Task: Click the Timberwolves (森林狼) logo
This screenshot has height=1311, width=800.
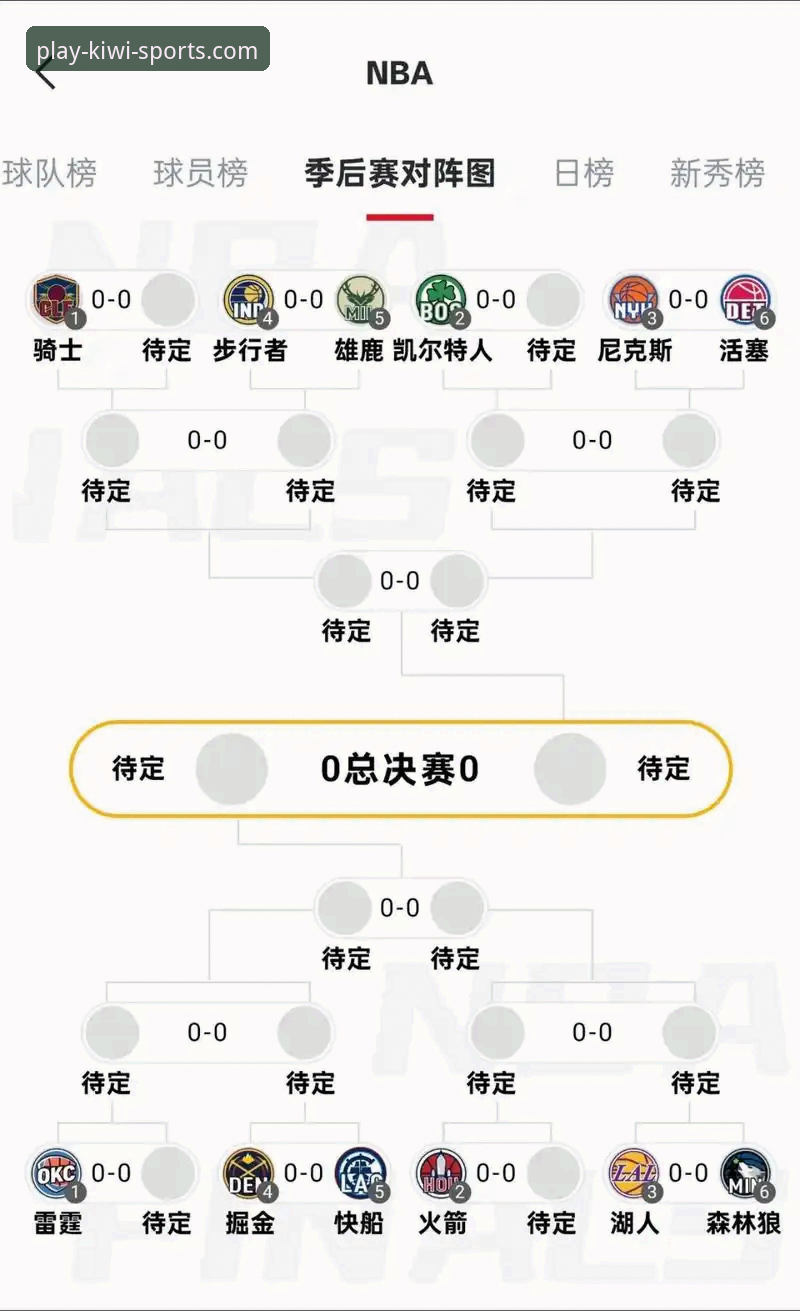Action: pos(744,1172)
